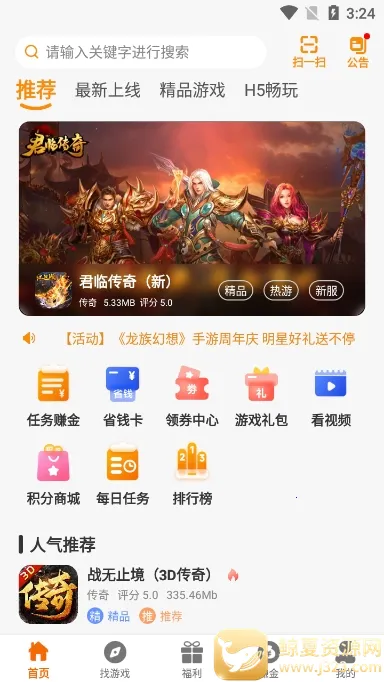Open the 战无止境 (3D传奇) game entry
Image resolution: width=384 pixels, height=682 pixels.
(192, 594)
